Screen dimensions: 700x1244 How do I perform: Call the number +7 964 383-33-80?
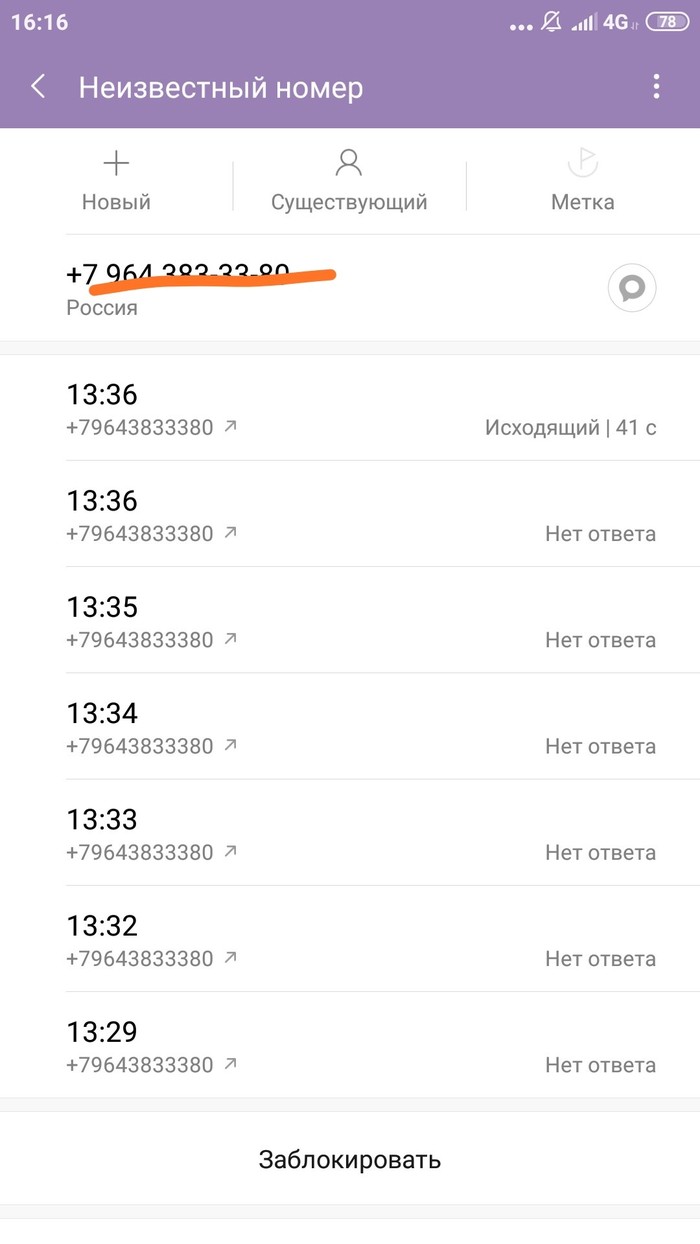pos(200,286)
